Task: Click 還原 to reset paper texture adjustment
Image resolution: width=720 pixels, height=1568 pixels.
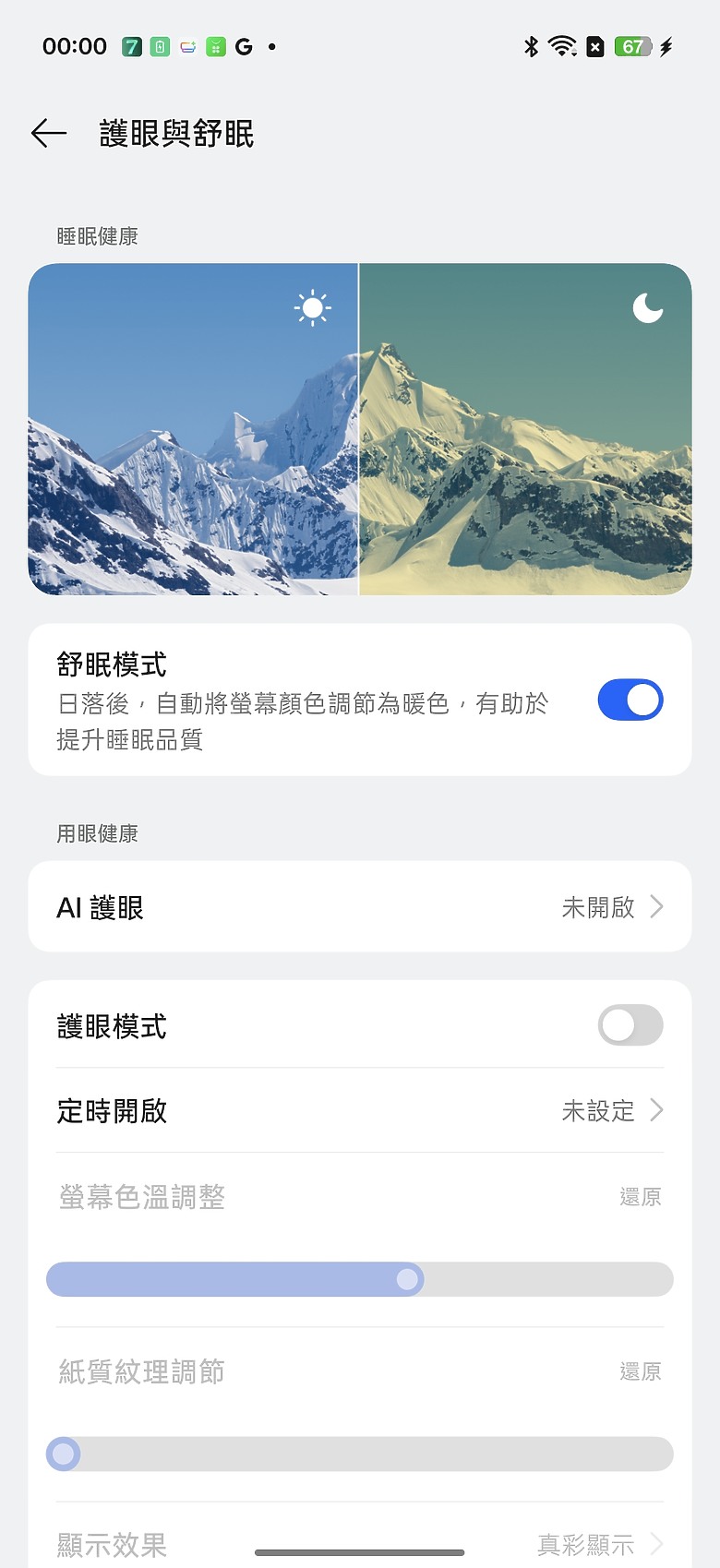Action: [642, 1372]
